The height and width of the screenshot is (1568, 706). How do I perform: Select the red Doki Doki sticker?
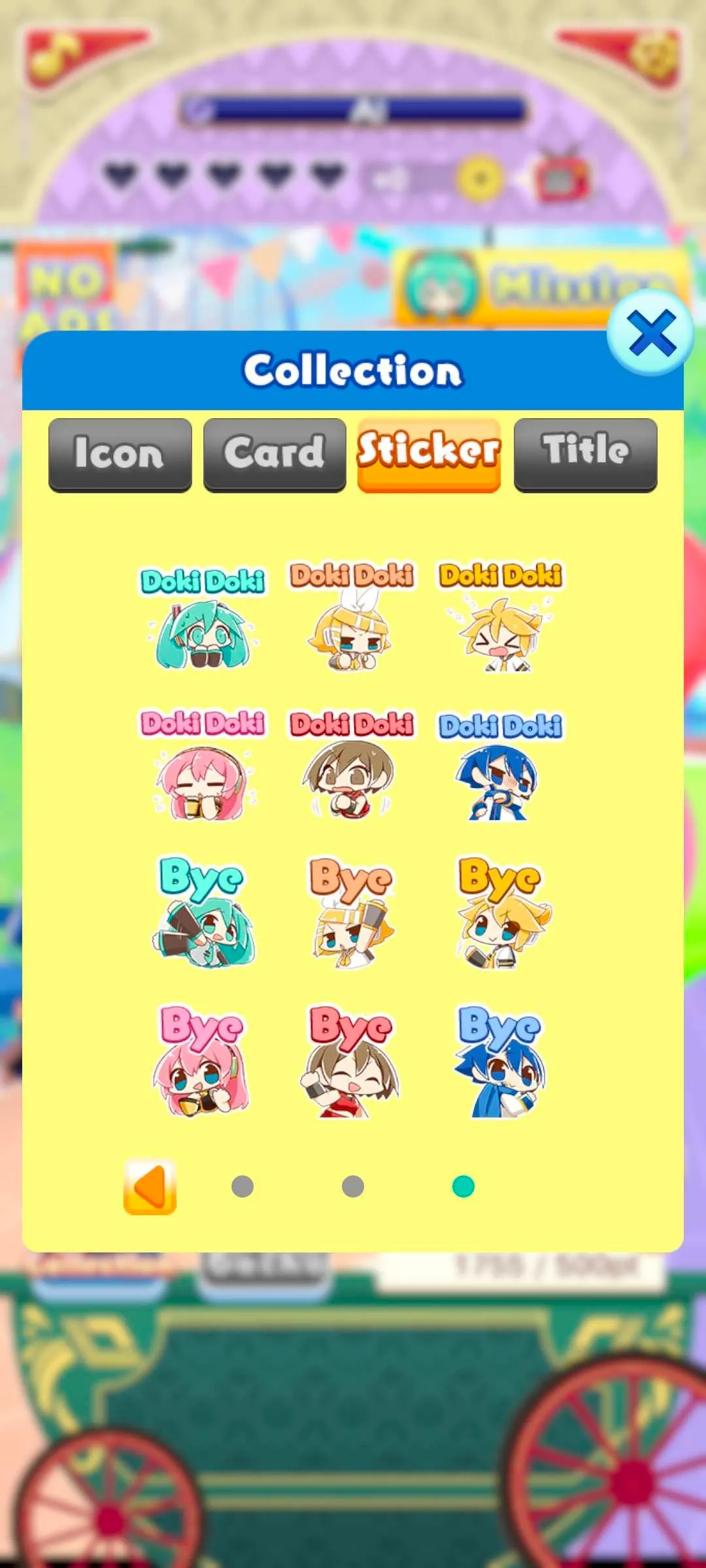[x=352, y=764]
